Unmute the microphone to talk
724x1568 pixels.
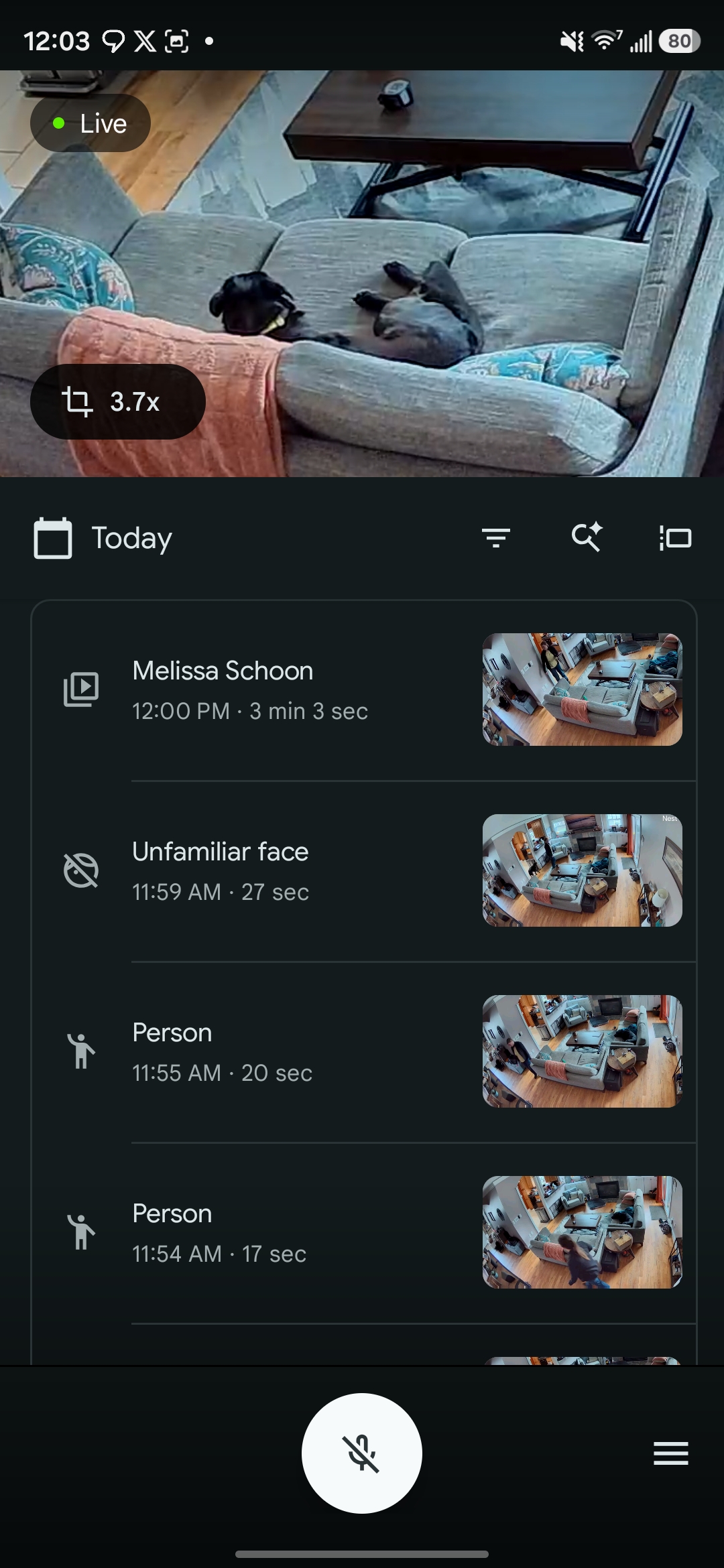tap(362, 1453)
